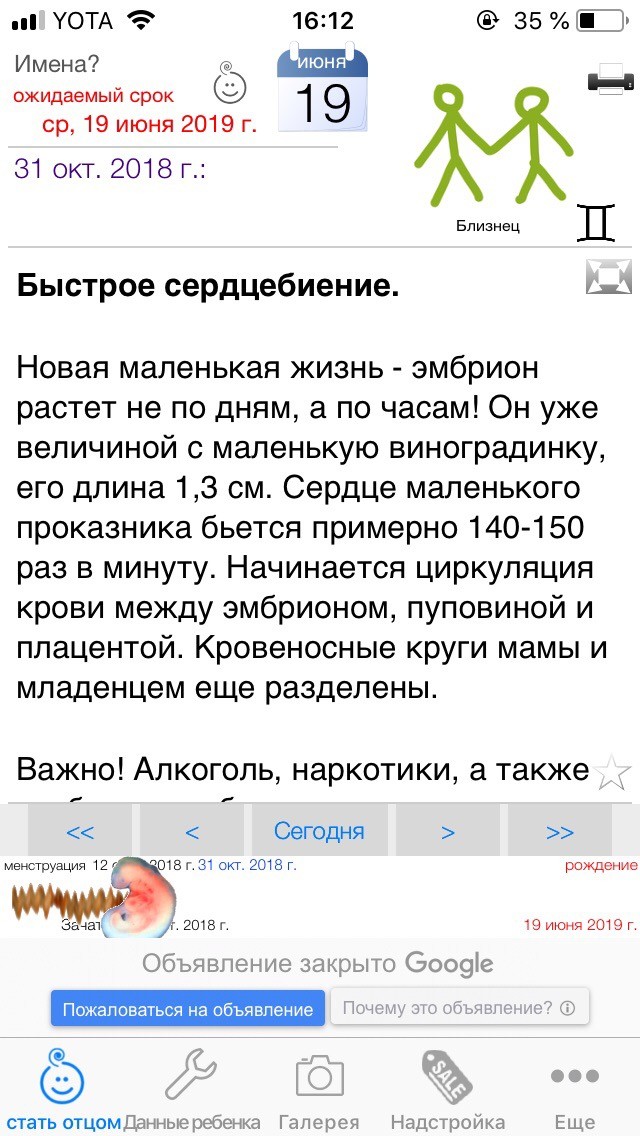
Task: Mark this day with the star
Action: coord(612,772)
